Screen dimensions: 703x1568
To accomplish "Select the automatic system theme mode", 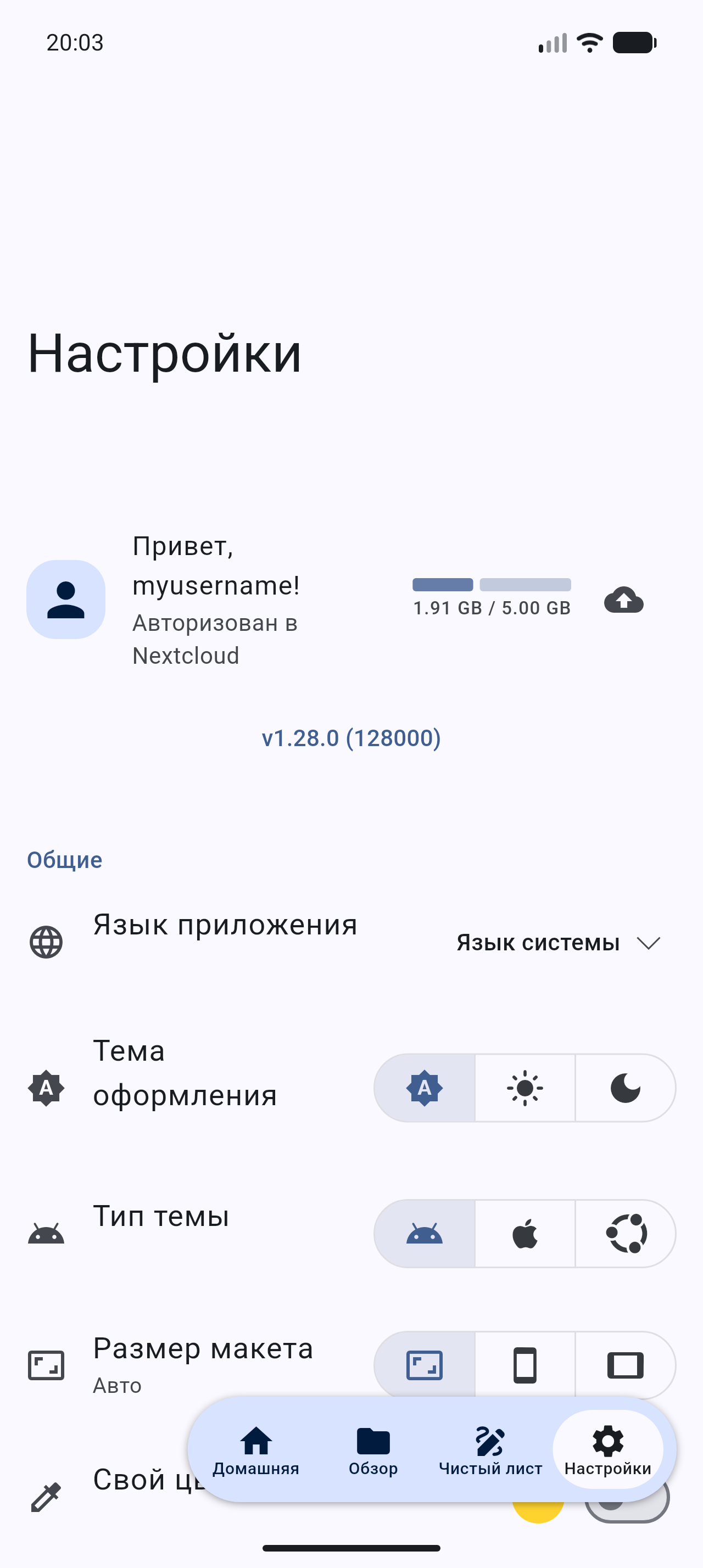I will 424,1088.
